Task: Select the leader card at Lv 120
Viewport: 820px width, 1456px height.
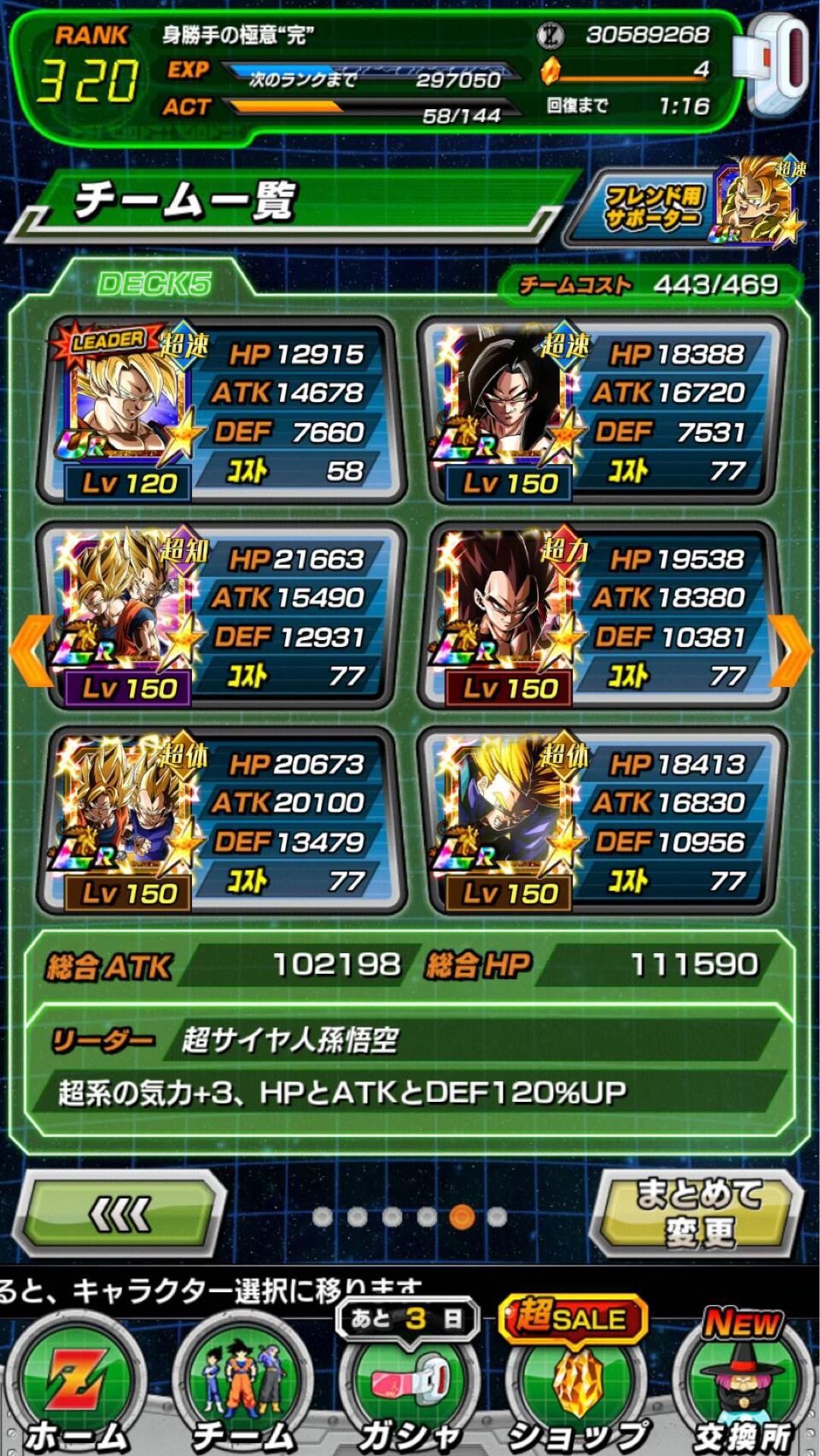Action: tap(221, 410)
